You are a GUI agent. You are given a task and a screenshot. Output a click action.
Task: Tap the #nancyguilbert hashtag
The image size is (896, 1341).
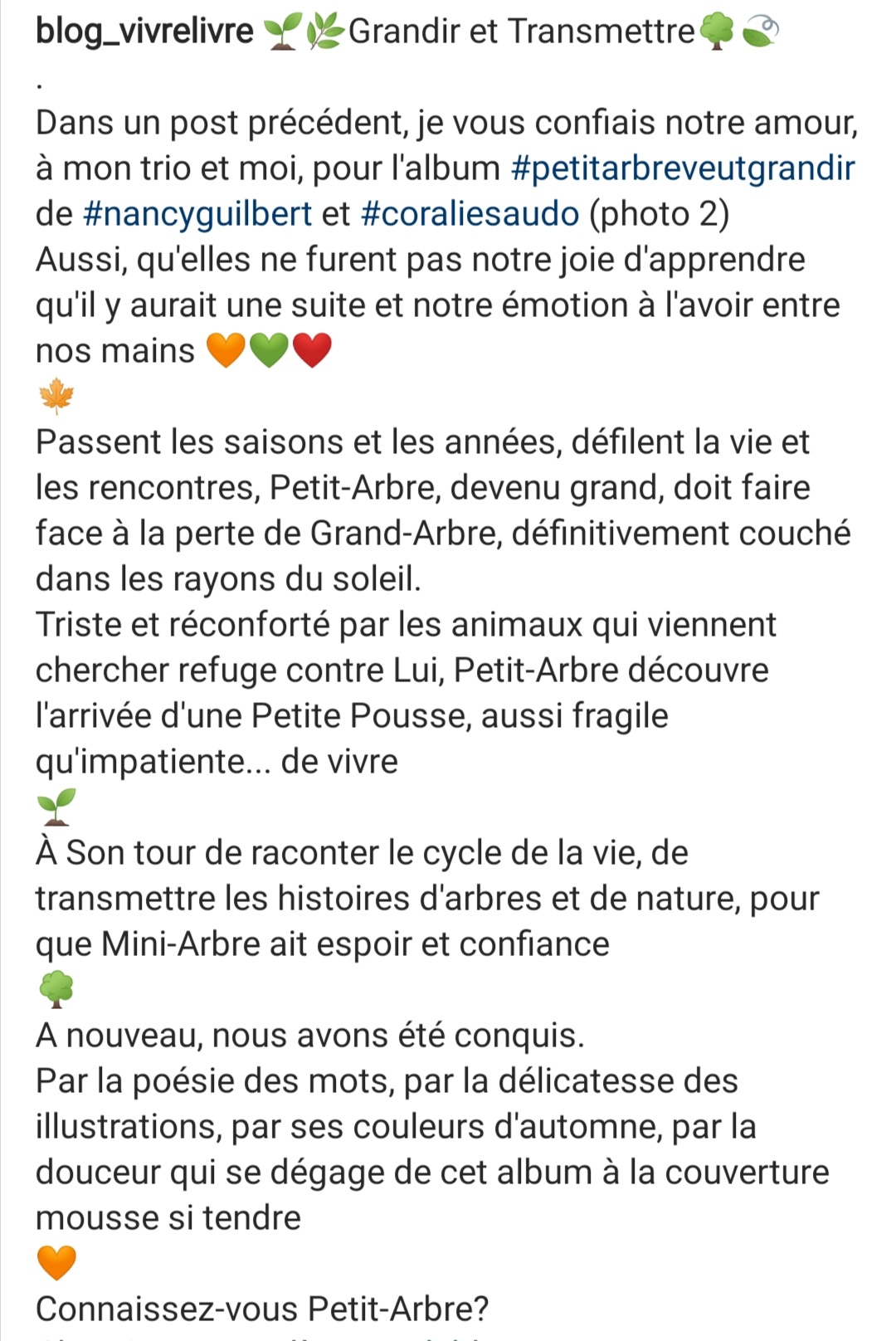pos(197,214)
